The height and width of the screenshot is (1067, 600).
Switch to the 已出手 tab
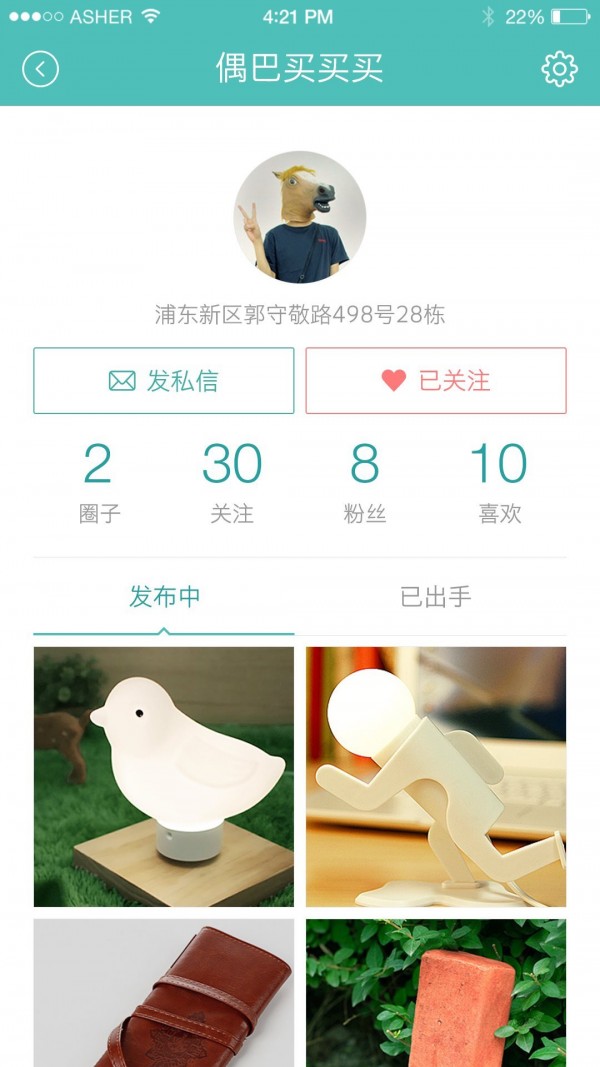(436, 598)
